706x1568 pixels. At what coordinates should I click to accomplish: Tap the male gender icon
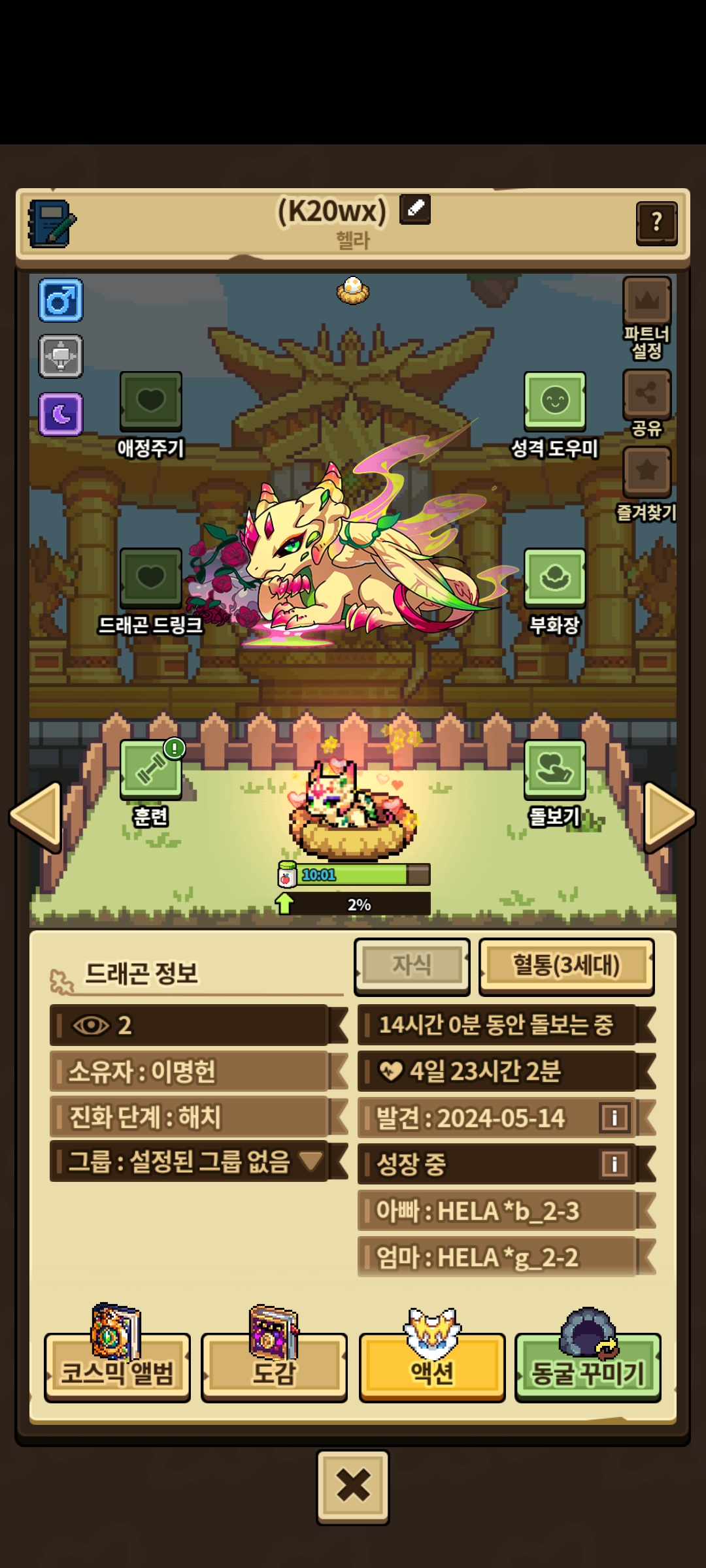61,301
